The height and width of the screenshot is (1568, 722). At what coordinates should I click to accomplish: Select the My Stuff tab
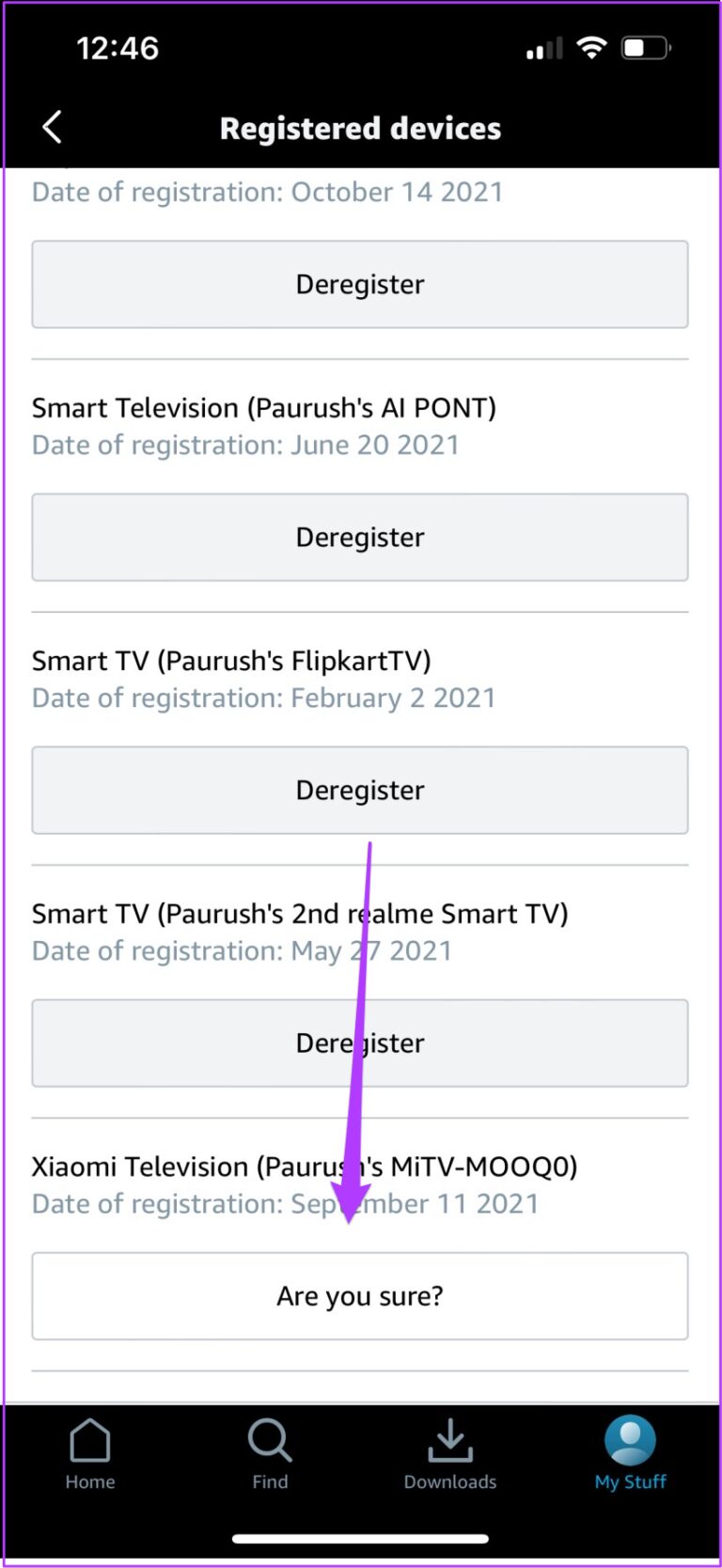pos(629,1454)
